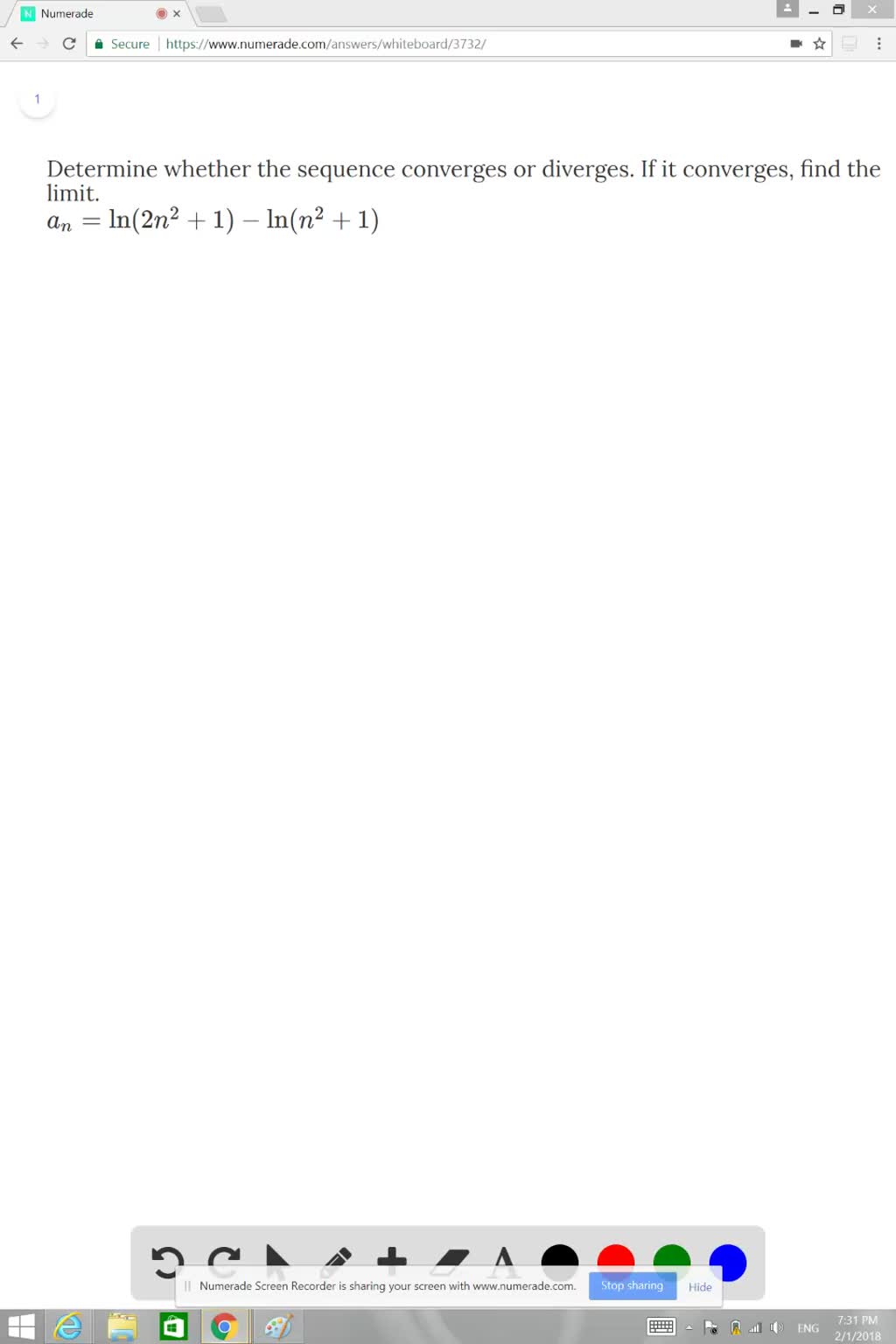Image resolution: width=896 pixels, height=1344 pixels.
Task: Stop sharing the screen
Action: pos(632,1285)
